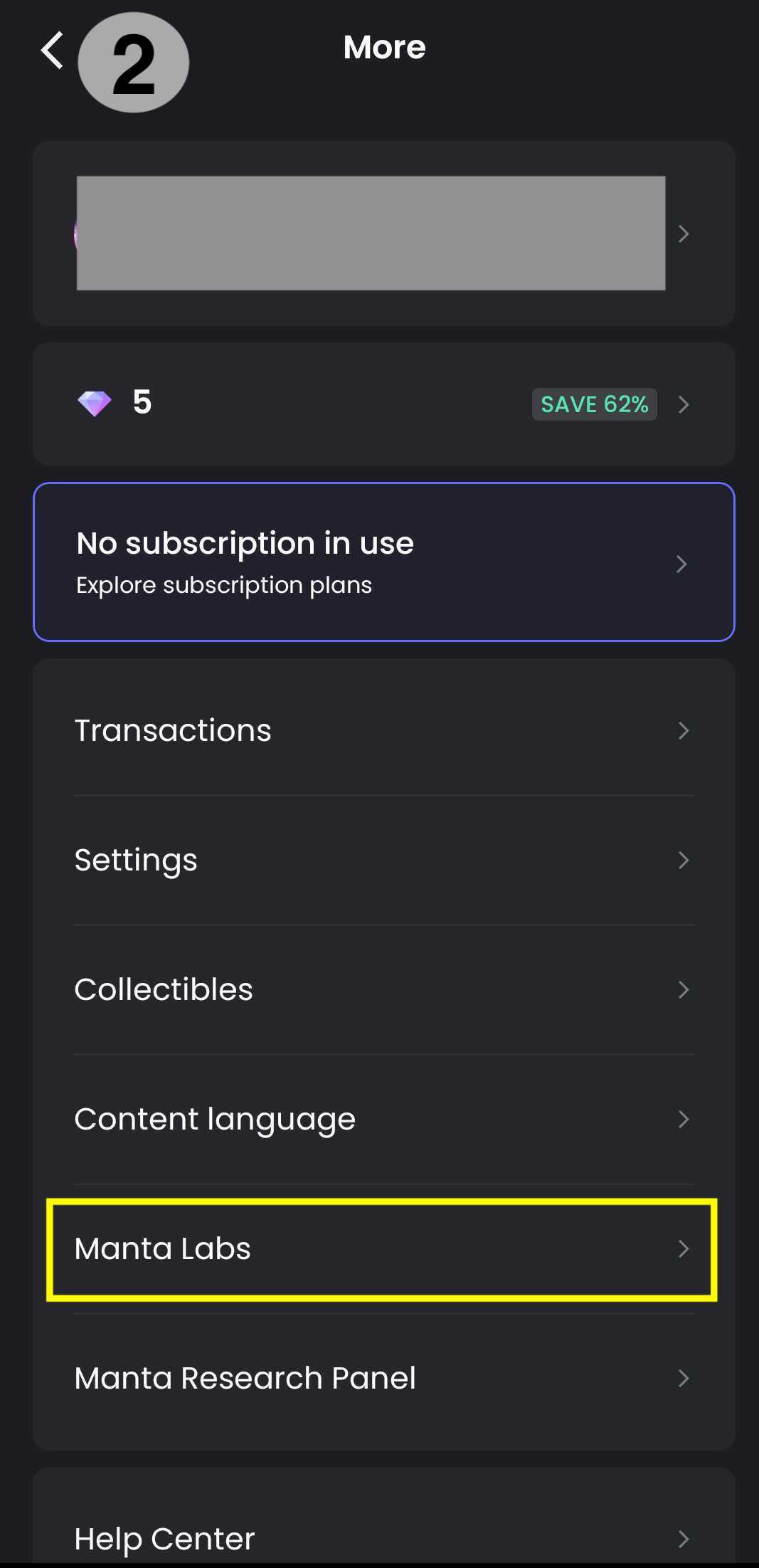
Task: Open the gems balance with SAVE 62% offer
Action: 383,404
